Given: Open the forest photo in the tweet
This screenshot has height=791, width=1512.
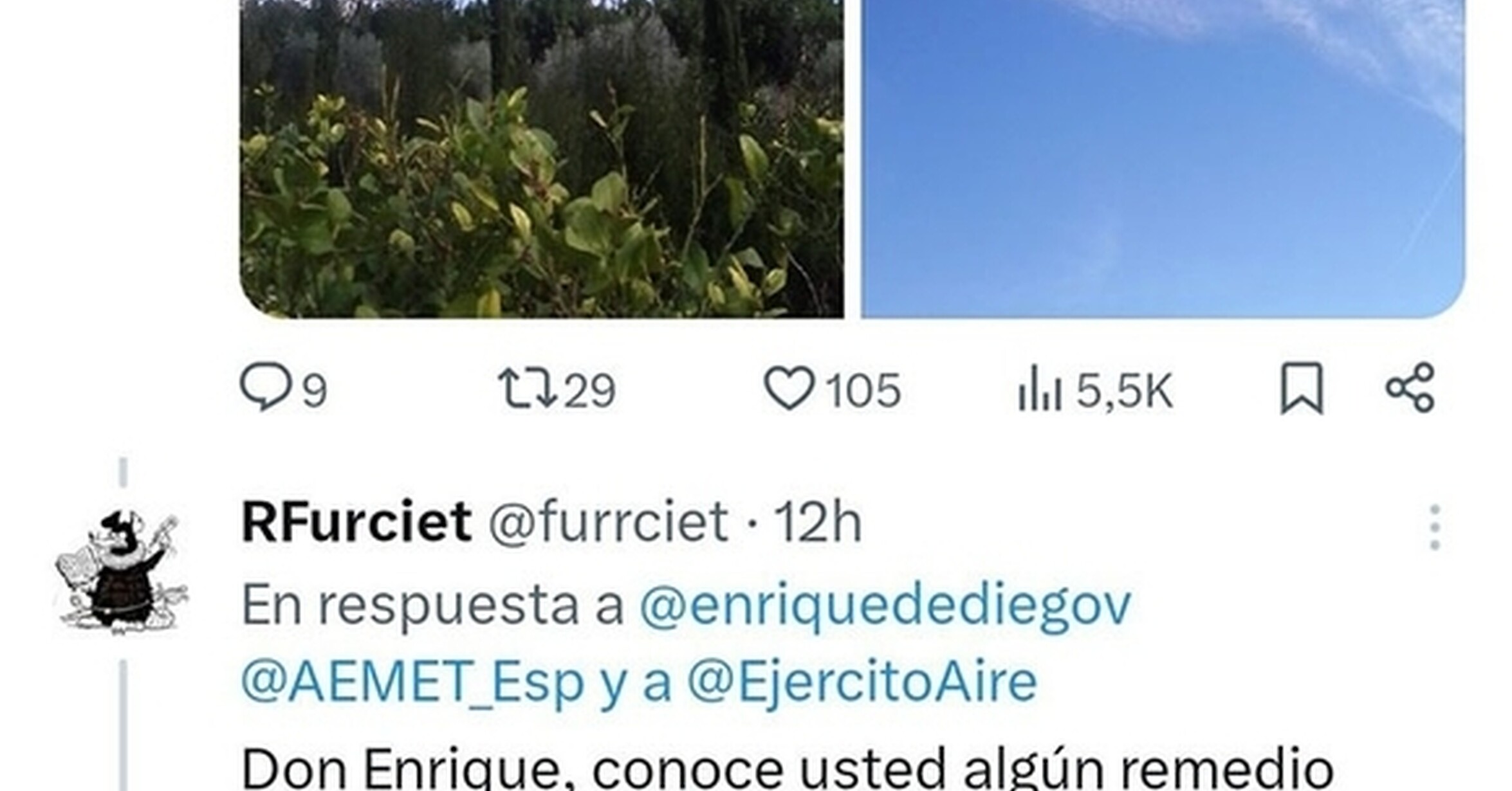Looking at the screenshot, I should click(542, 159).
